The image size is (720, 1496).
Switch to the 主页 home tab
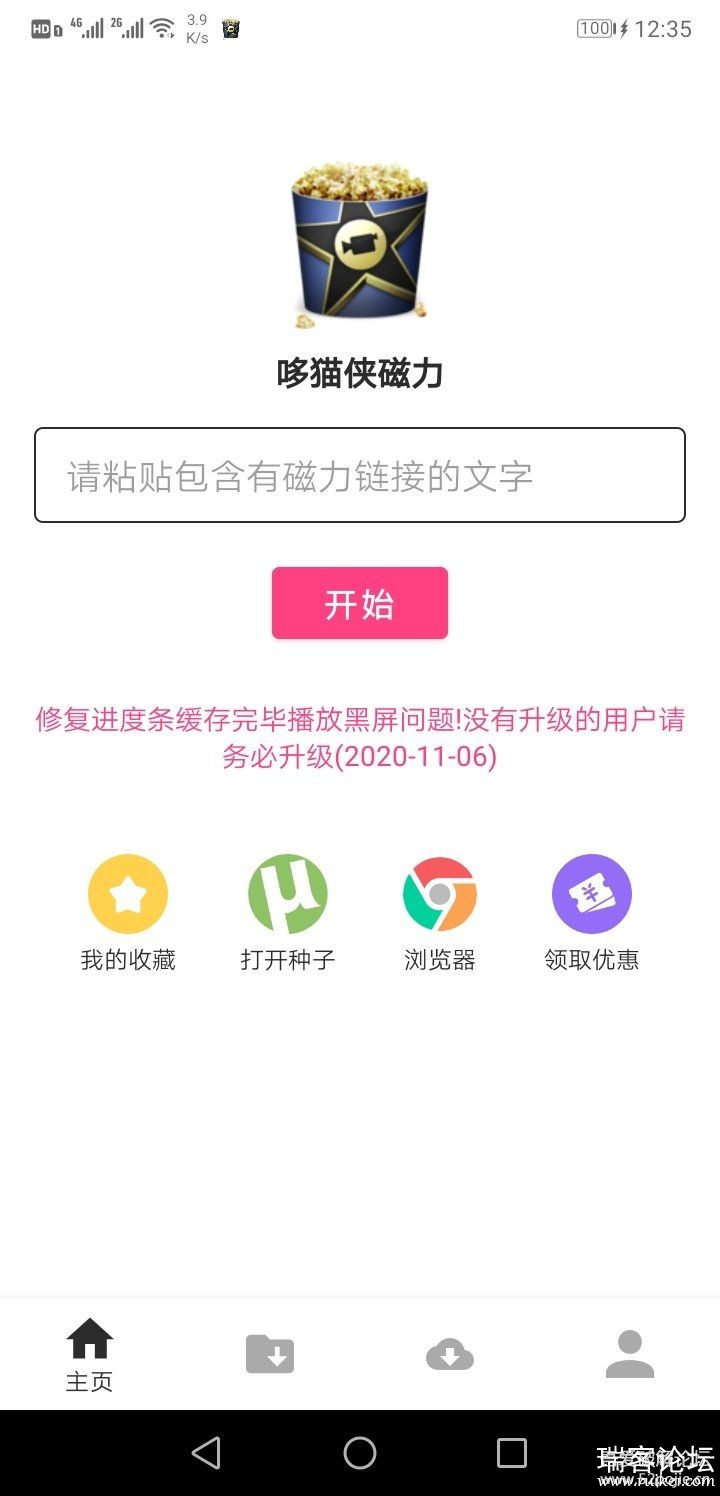click(x=90, y=1354)
